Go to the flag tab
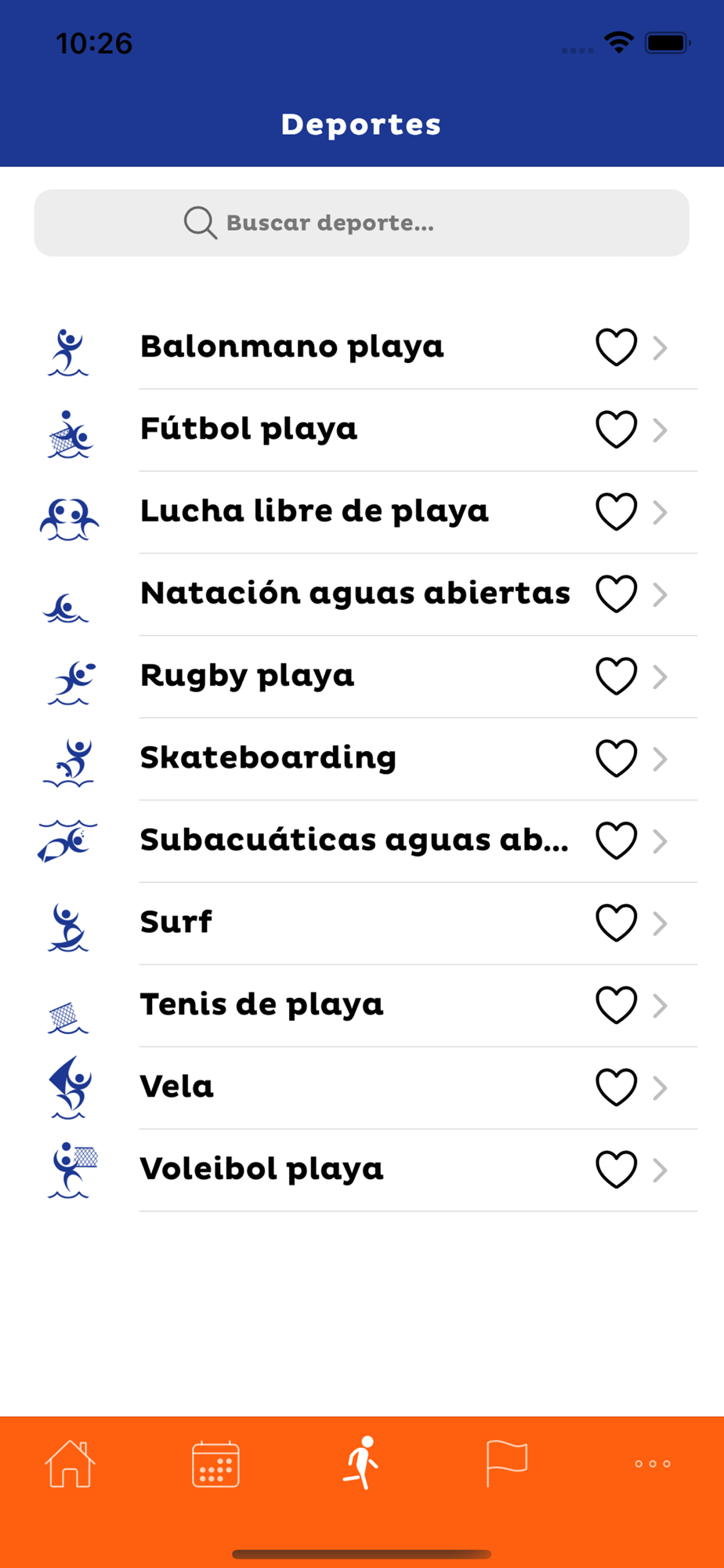The image size is (724, 1568). [x=506, y=1463]
